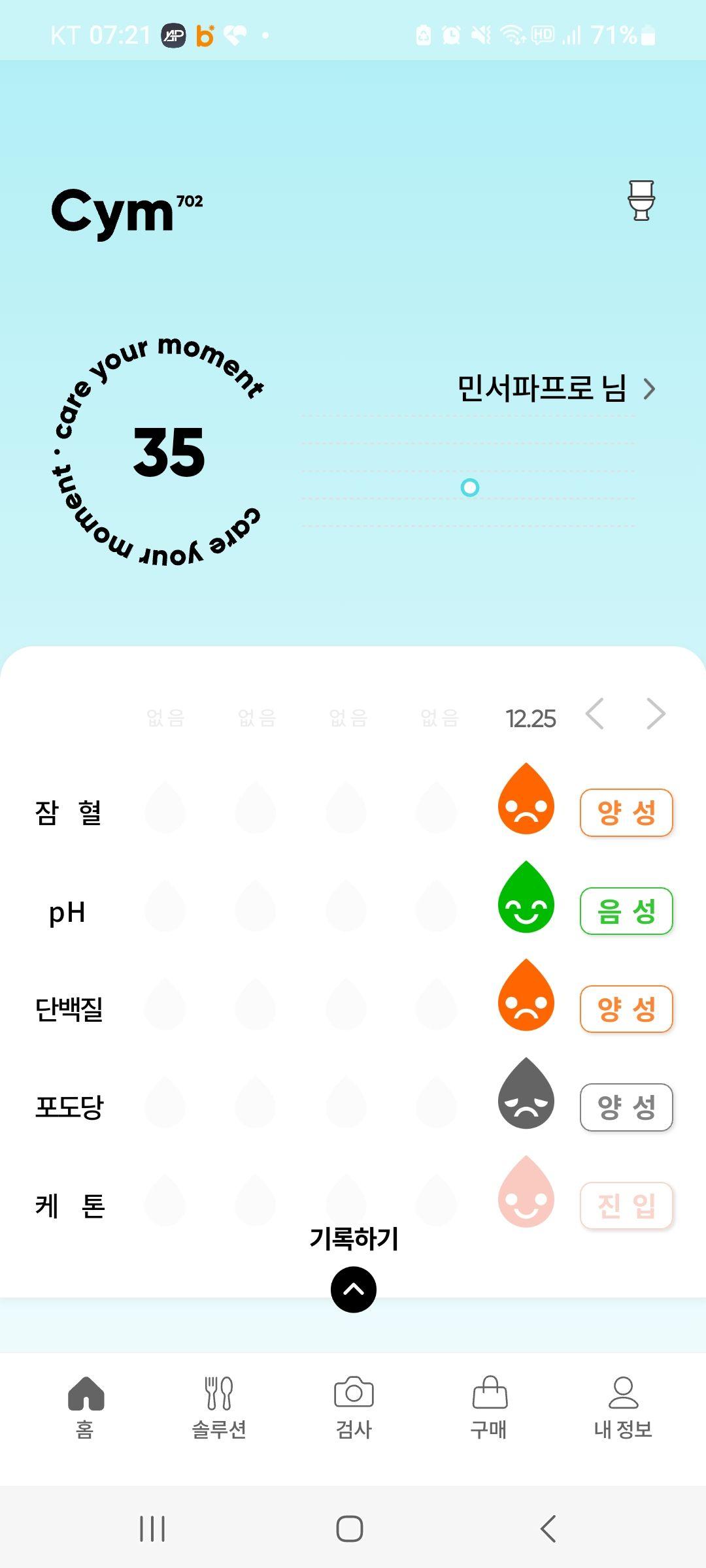Go to next date results
This screenshot has width=706, height=1568.
(x=655, y=714)
